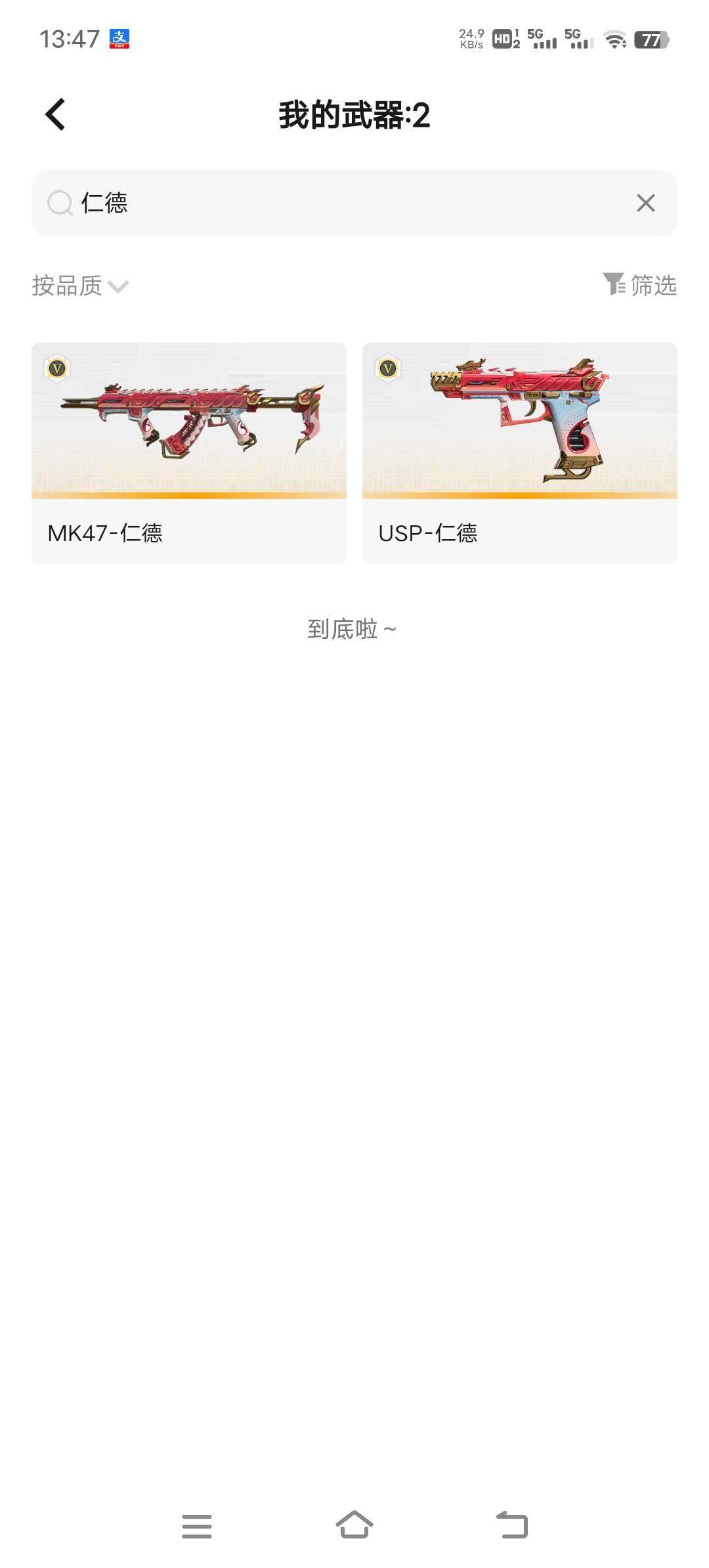
Task: Tap the back arrow to return
Action: pos(56,114)
